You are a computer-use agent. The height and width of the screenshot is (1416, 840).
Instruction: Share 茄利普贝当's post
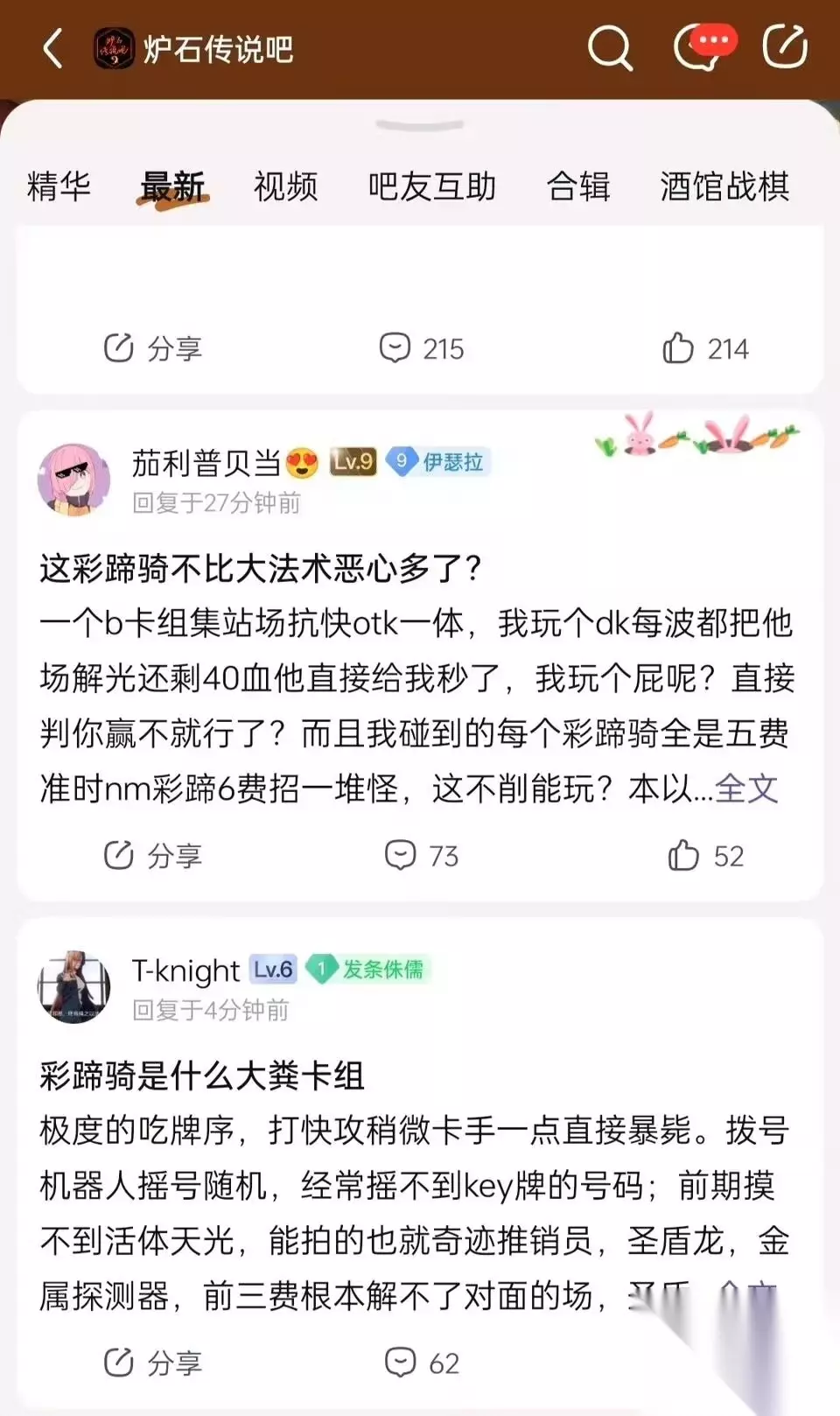152,855
